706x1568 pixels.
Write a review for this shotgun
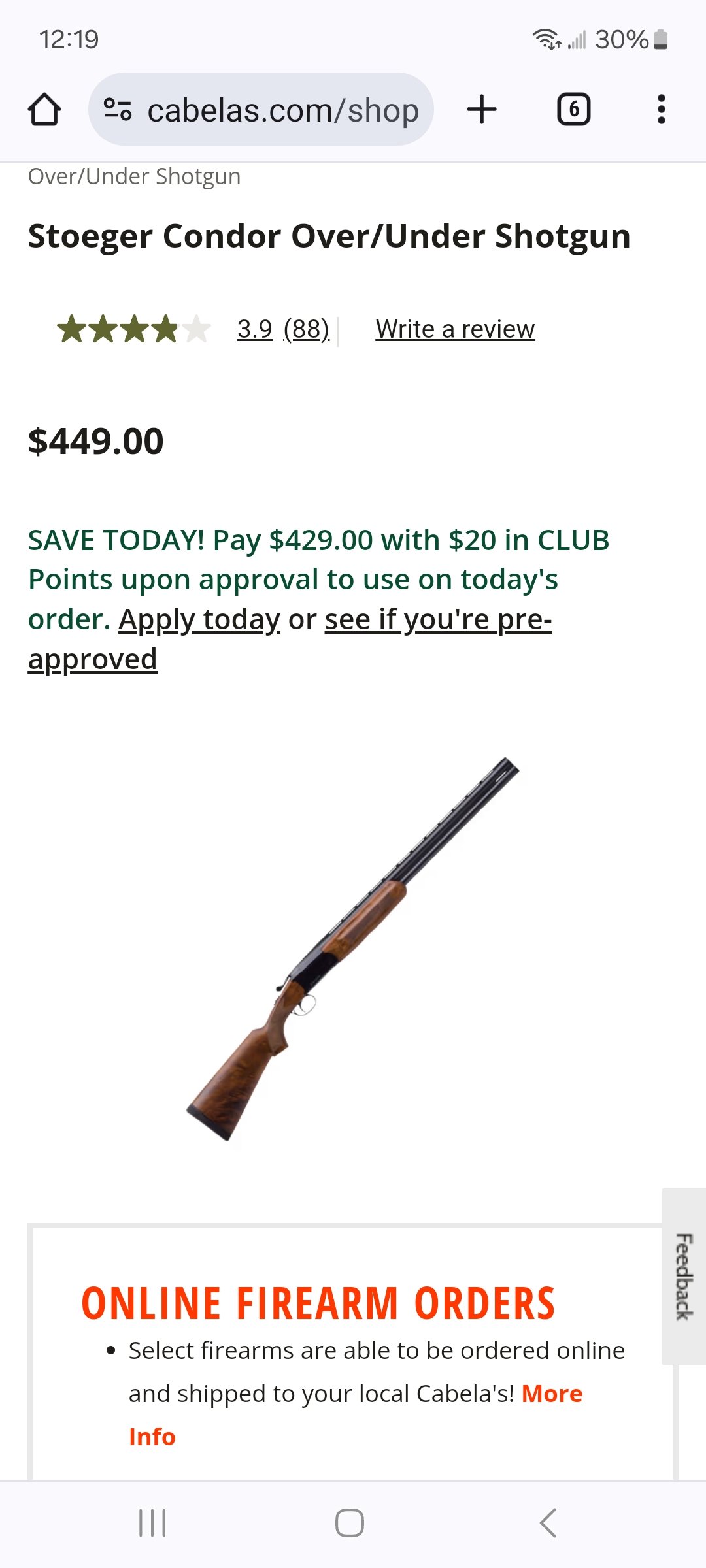pyautogui.click(x=455, y=329)
